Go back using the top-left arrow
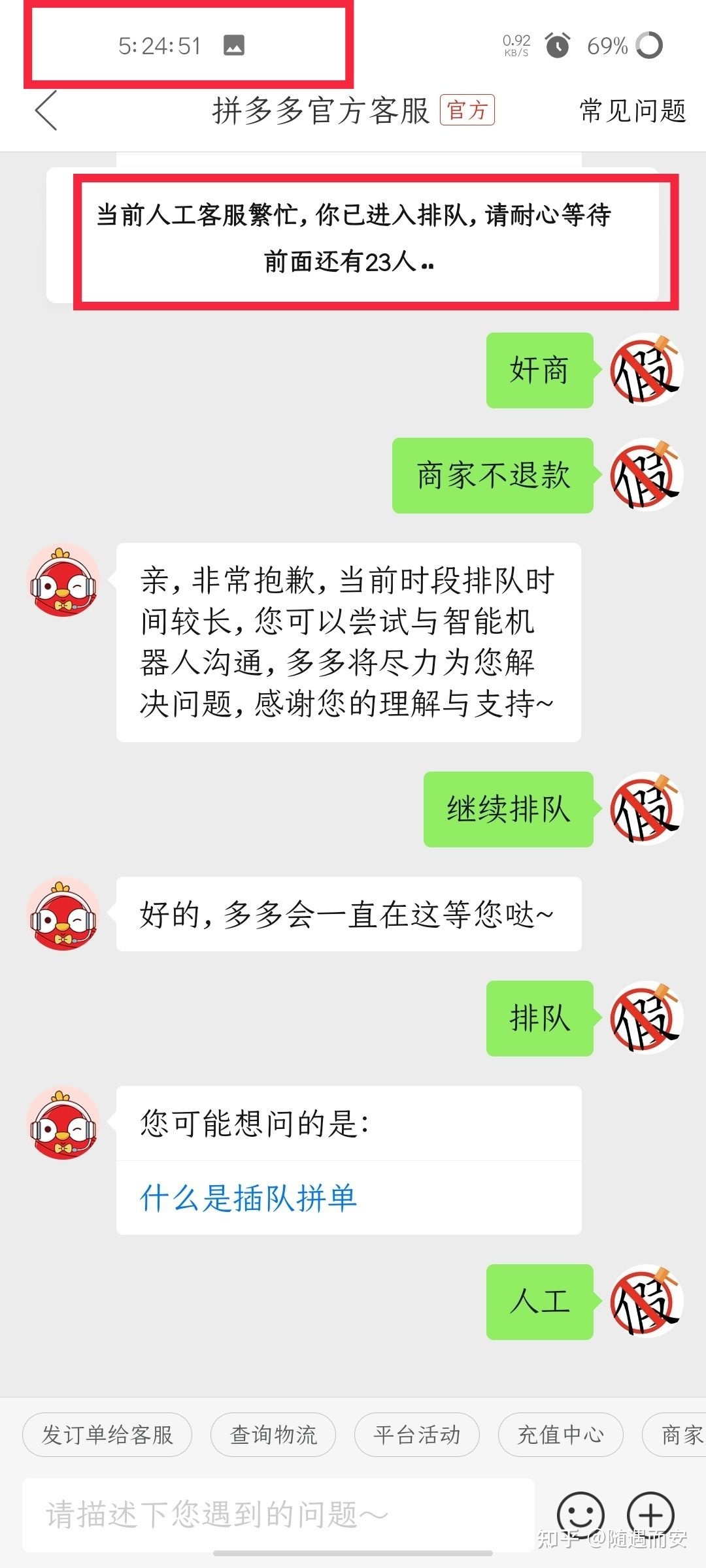 pyautogui.click(x=46, y=111)
